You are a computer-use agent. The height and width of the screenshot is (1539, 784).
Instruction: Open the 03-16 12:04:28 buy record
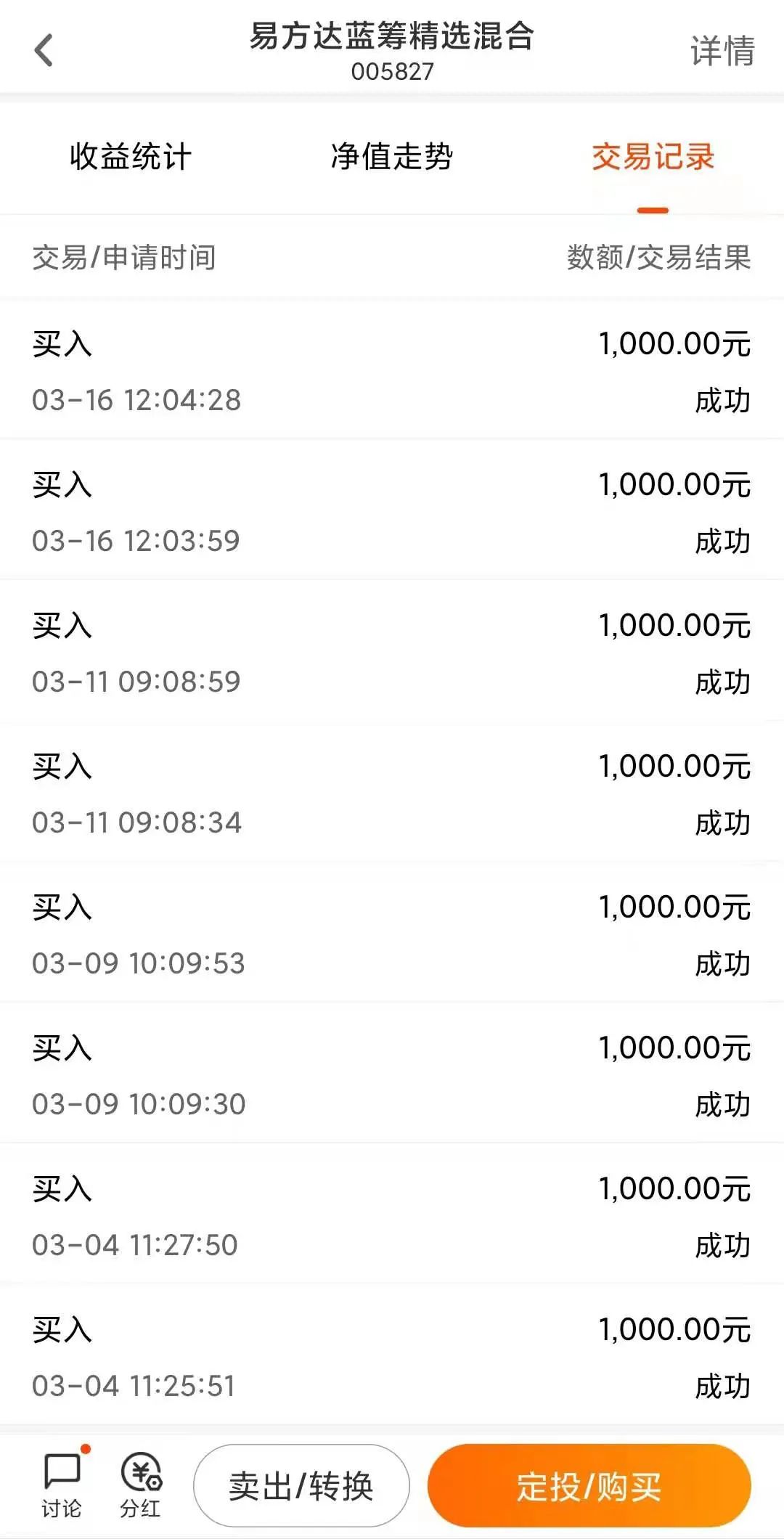pos(392,370)
